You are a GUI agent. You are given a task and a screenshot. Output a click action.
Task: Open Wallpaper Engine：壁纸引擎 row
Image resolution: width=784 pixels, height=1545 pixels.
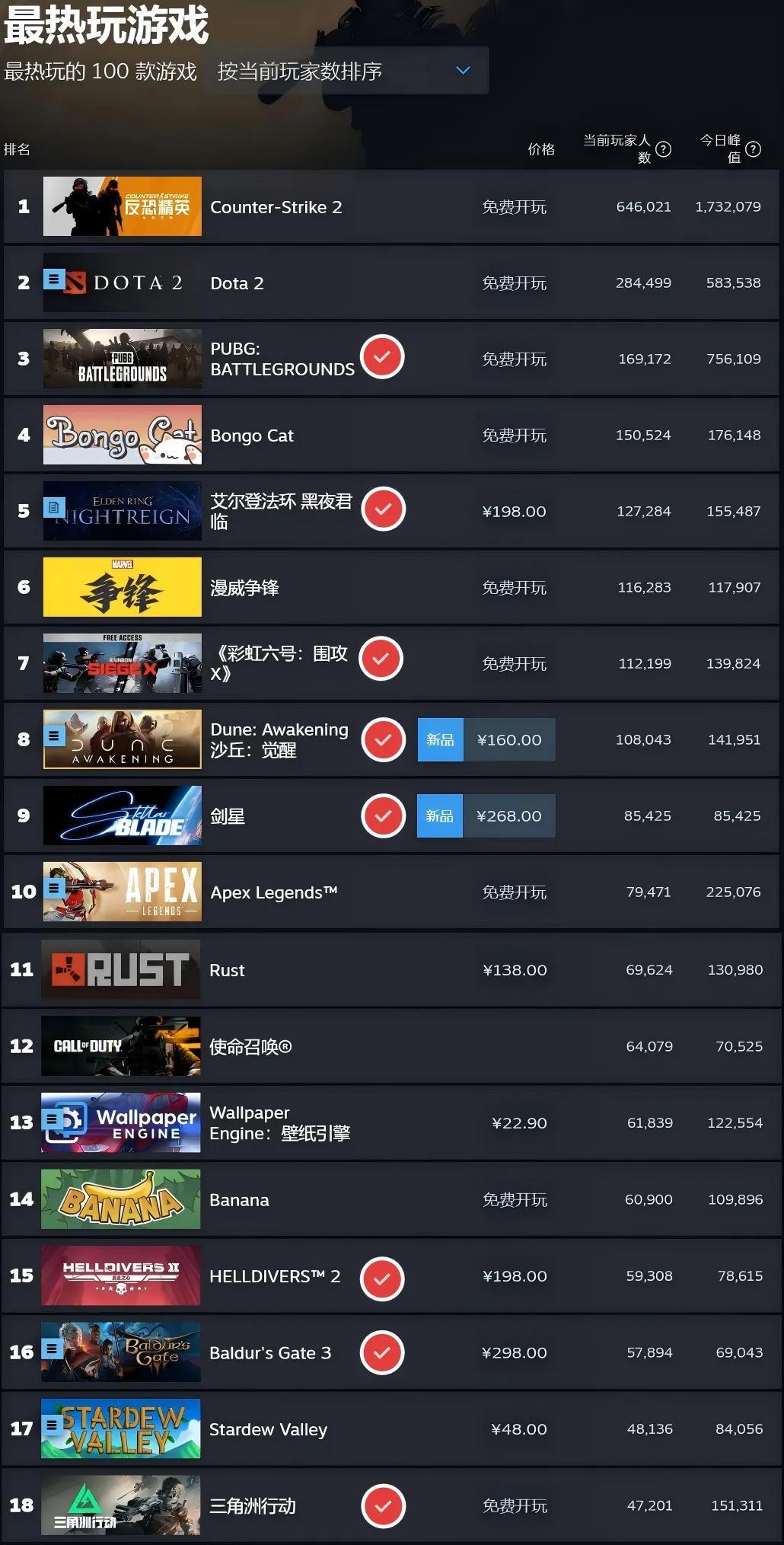279,1123
